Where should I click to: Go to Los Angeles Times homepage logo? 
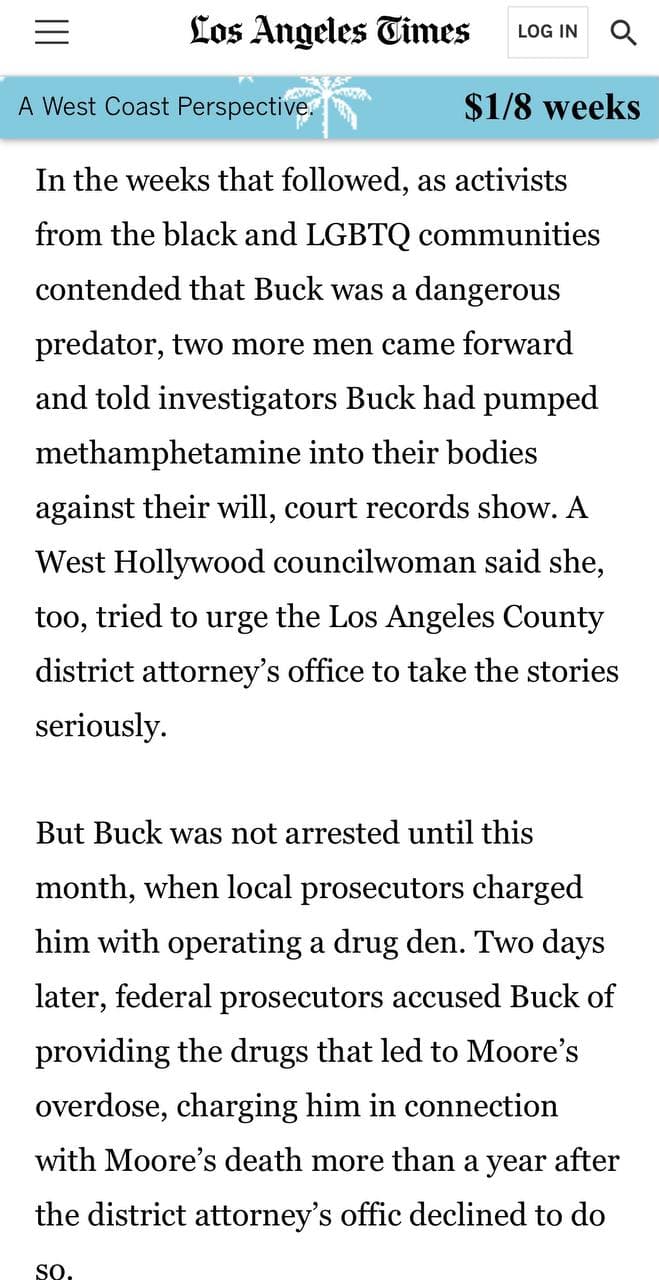click(329, 32)
